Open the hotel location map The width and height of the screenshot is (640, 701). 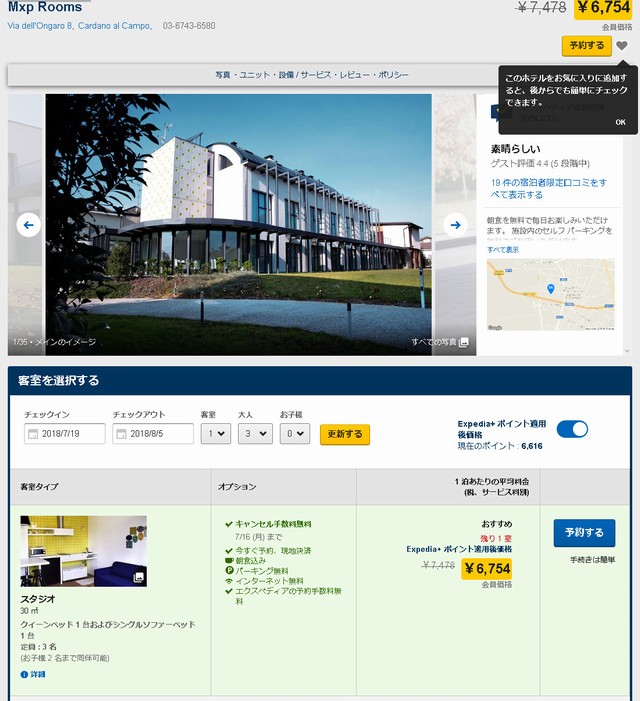550,294
